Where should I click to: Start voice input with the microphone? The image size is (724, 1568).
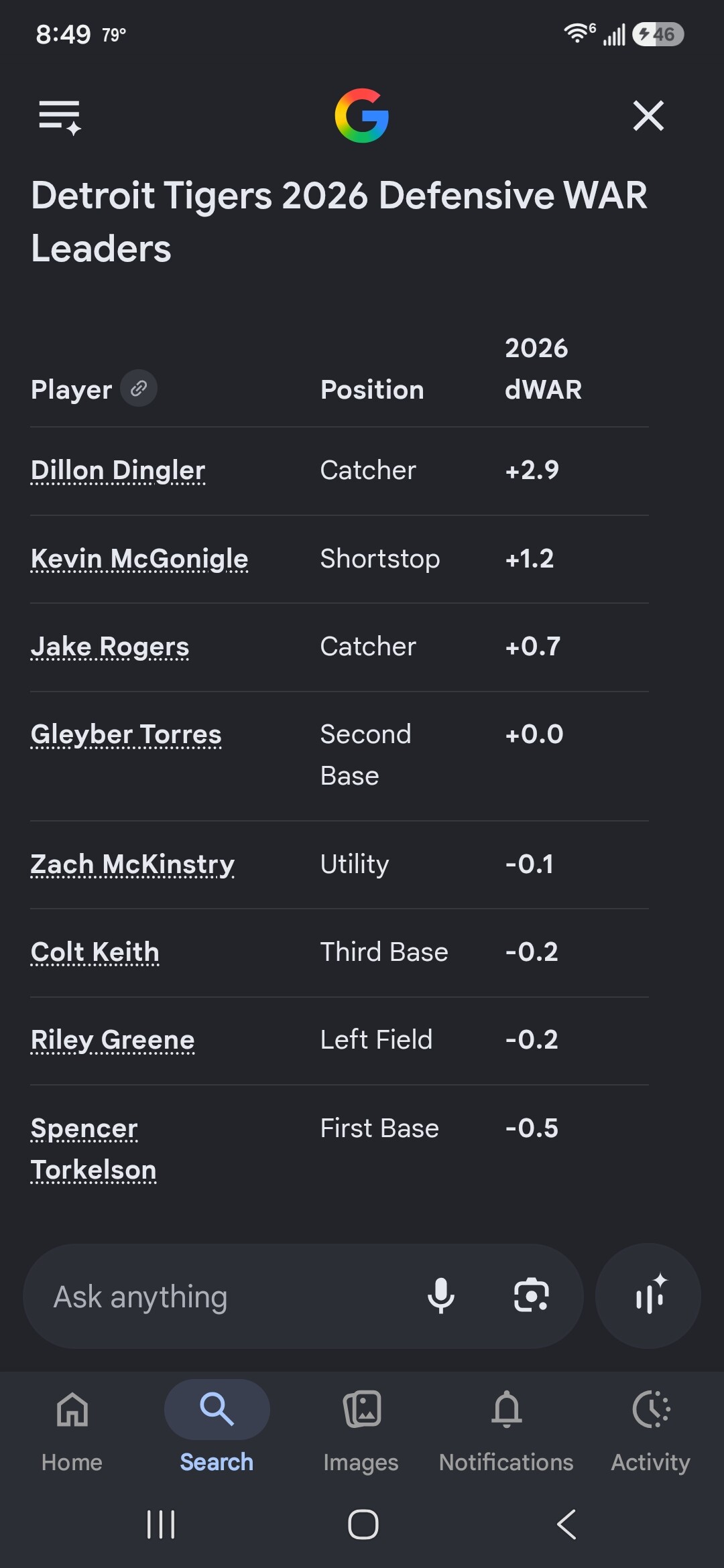tap(441, 1296)
